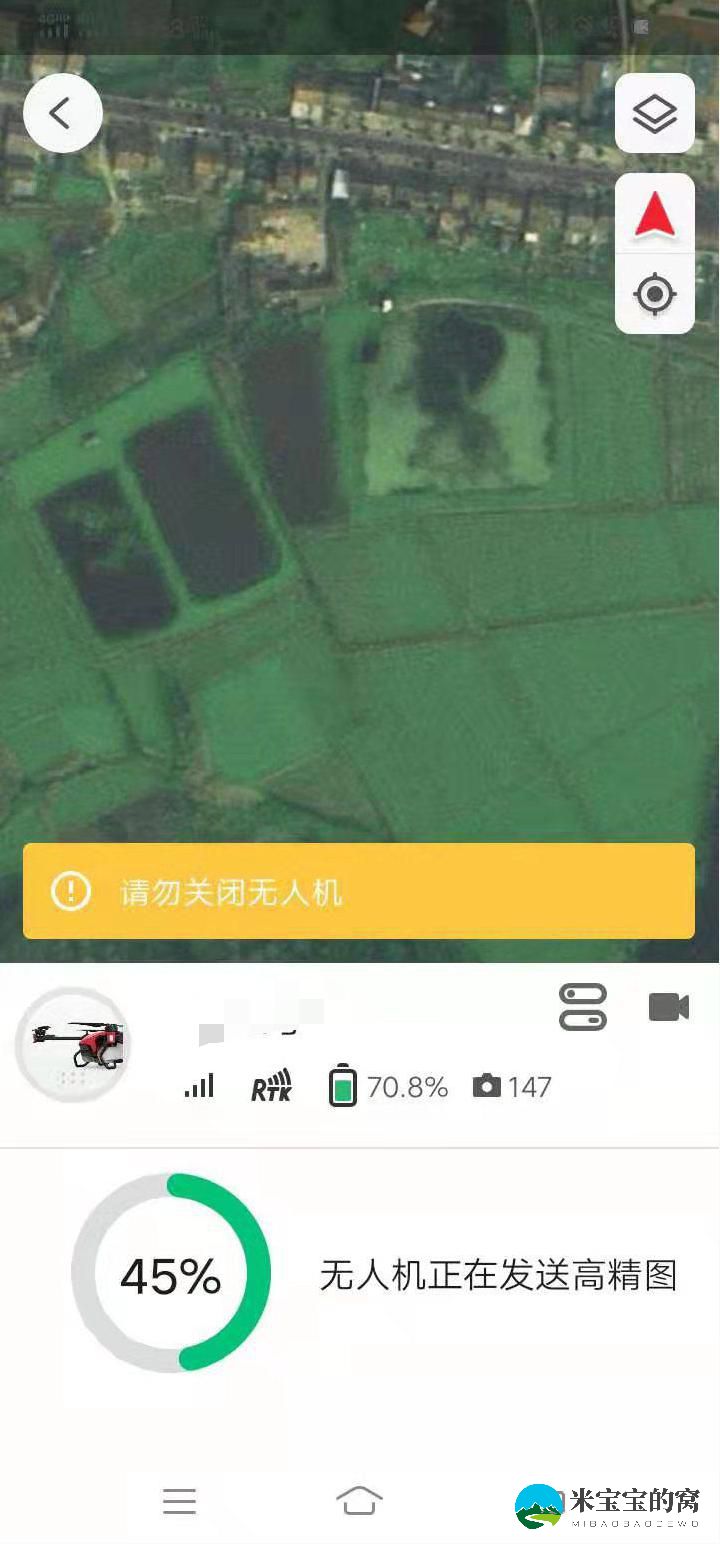Open the system recent apps menu
Viewport: 720px width, 1544px height.
(180, 1500)
